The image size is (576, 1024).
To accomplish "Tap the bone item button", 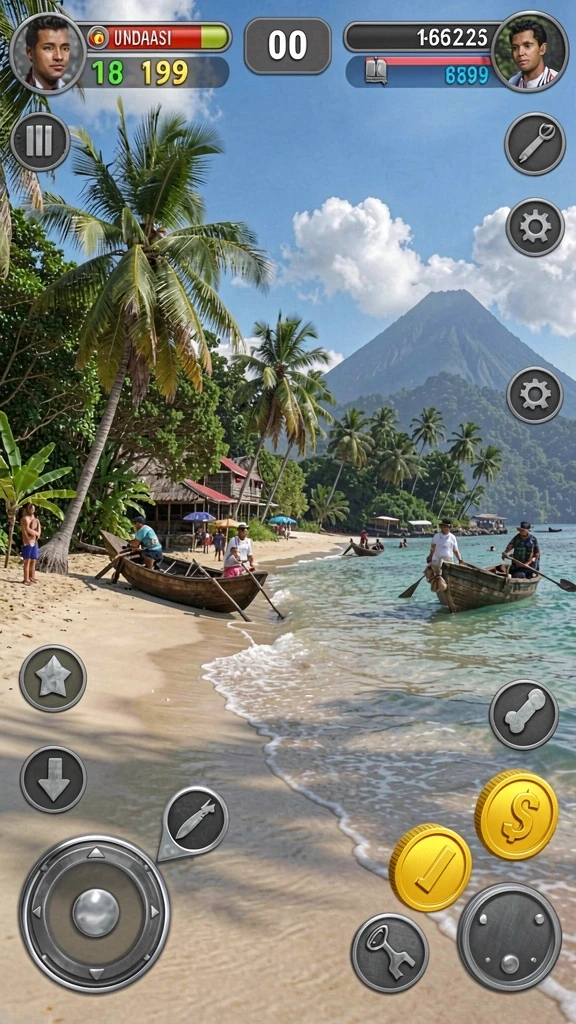I will click(x=524, y=714).
